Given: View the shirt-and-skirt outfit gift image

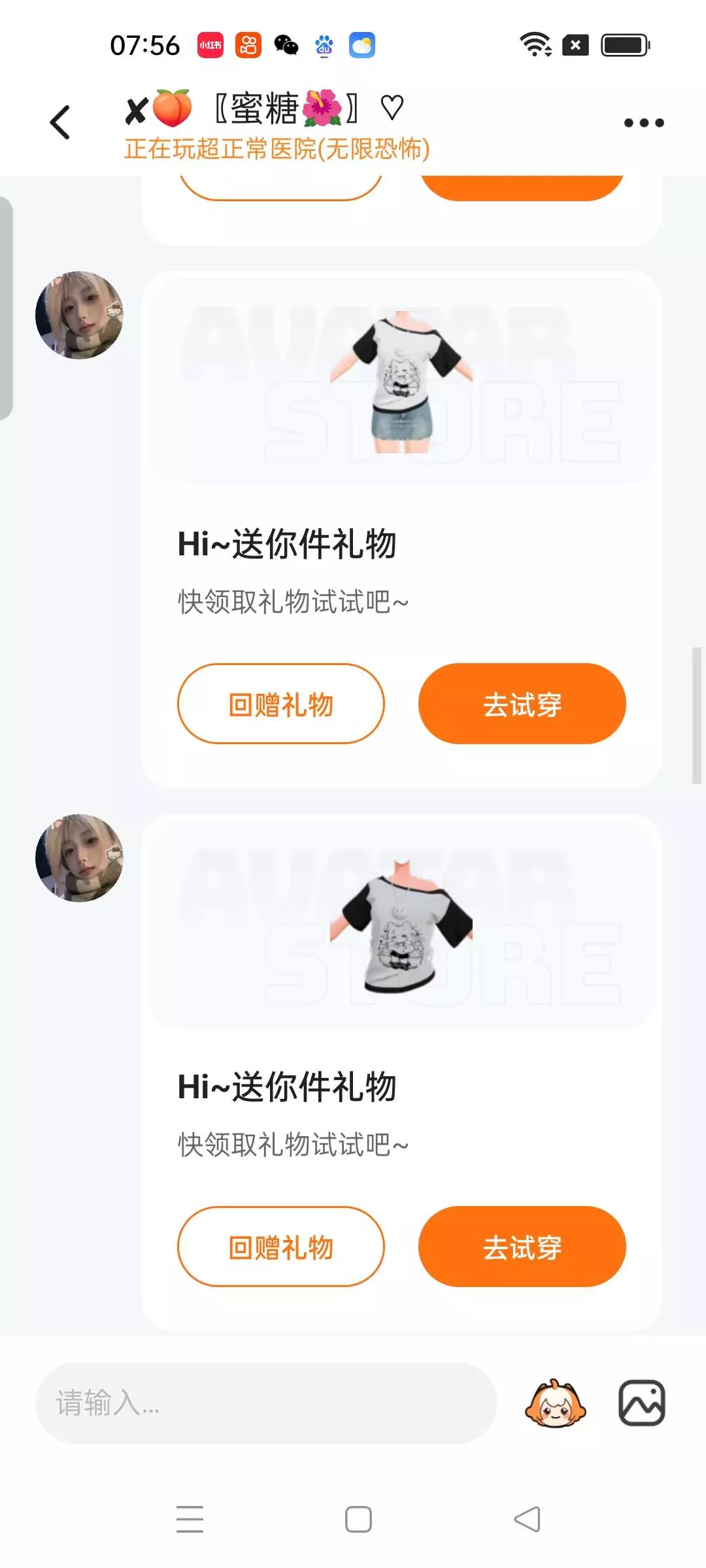Looking at the screenshot, I should (401, 382).
